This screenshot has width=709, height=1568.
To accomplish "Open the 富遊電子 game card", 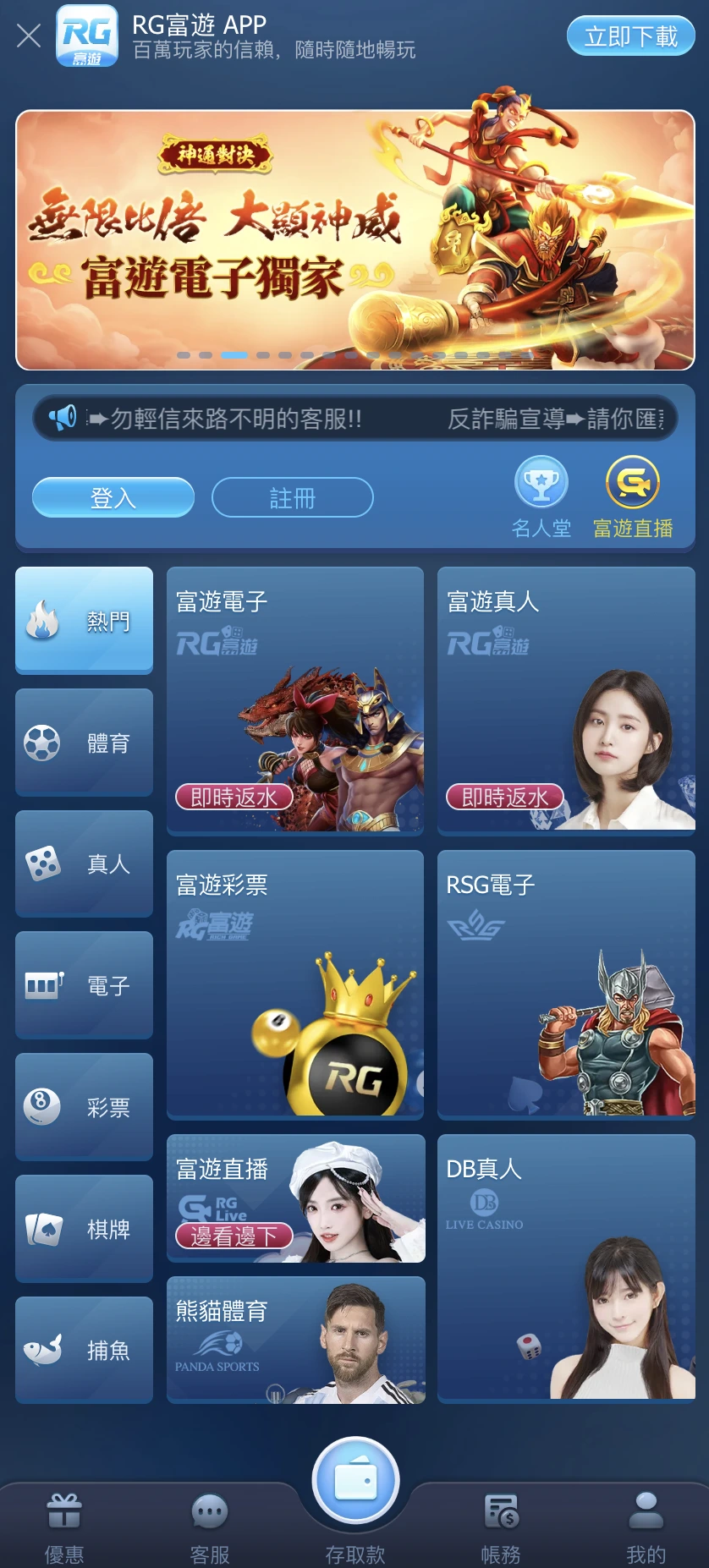I will 295,700.
